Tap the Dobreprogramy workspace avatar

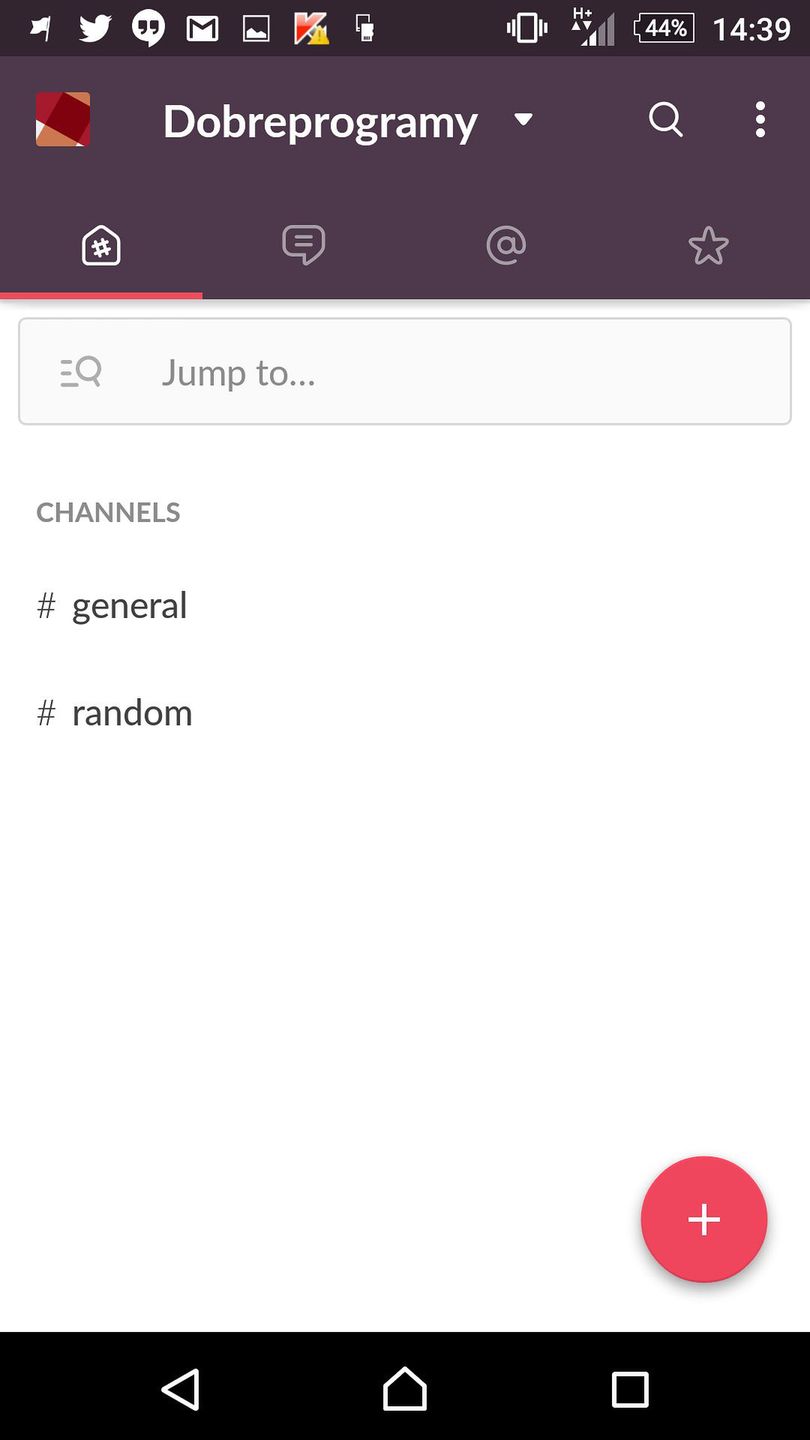point(62,119)
